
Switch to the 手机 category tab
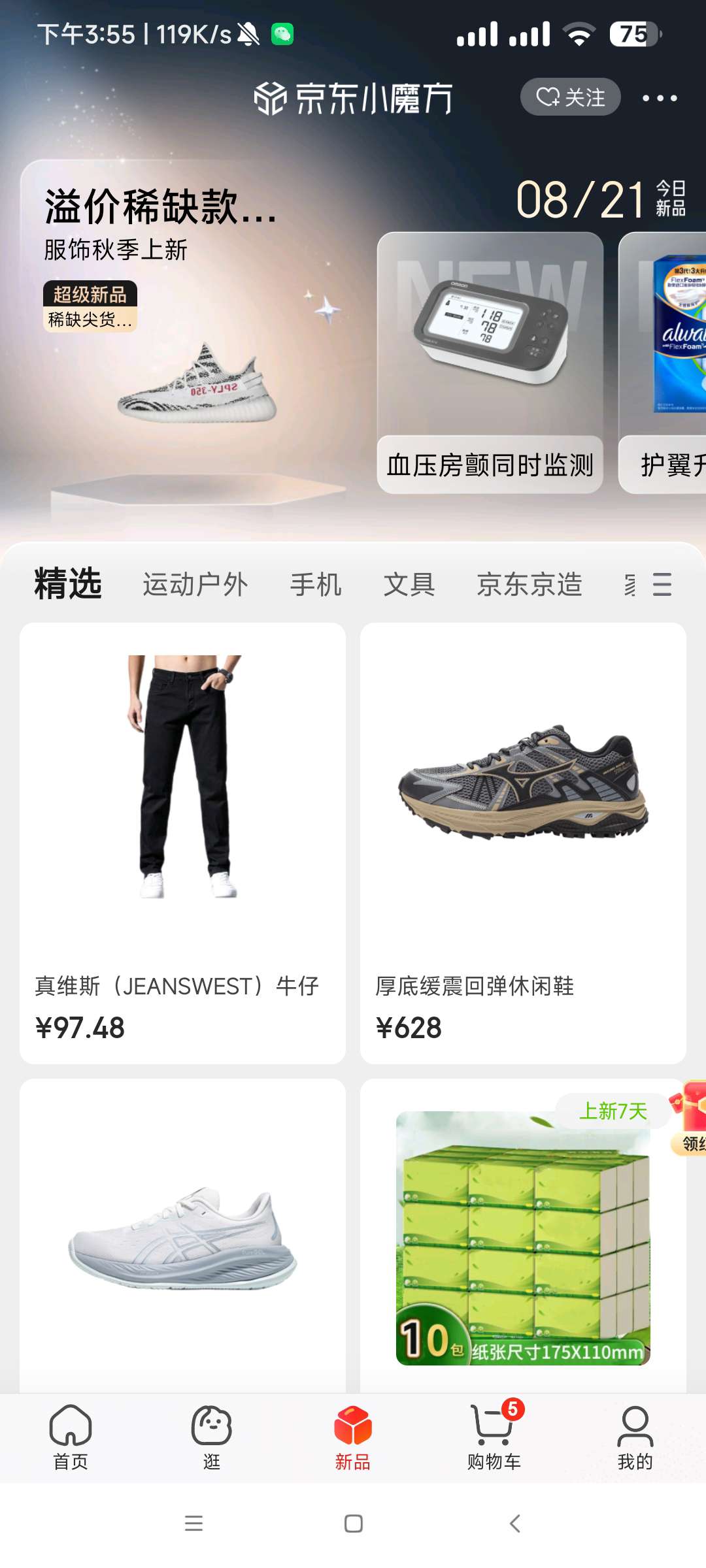pyautogui.click(x=316, y=584)
